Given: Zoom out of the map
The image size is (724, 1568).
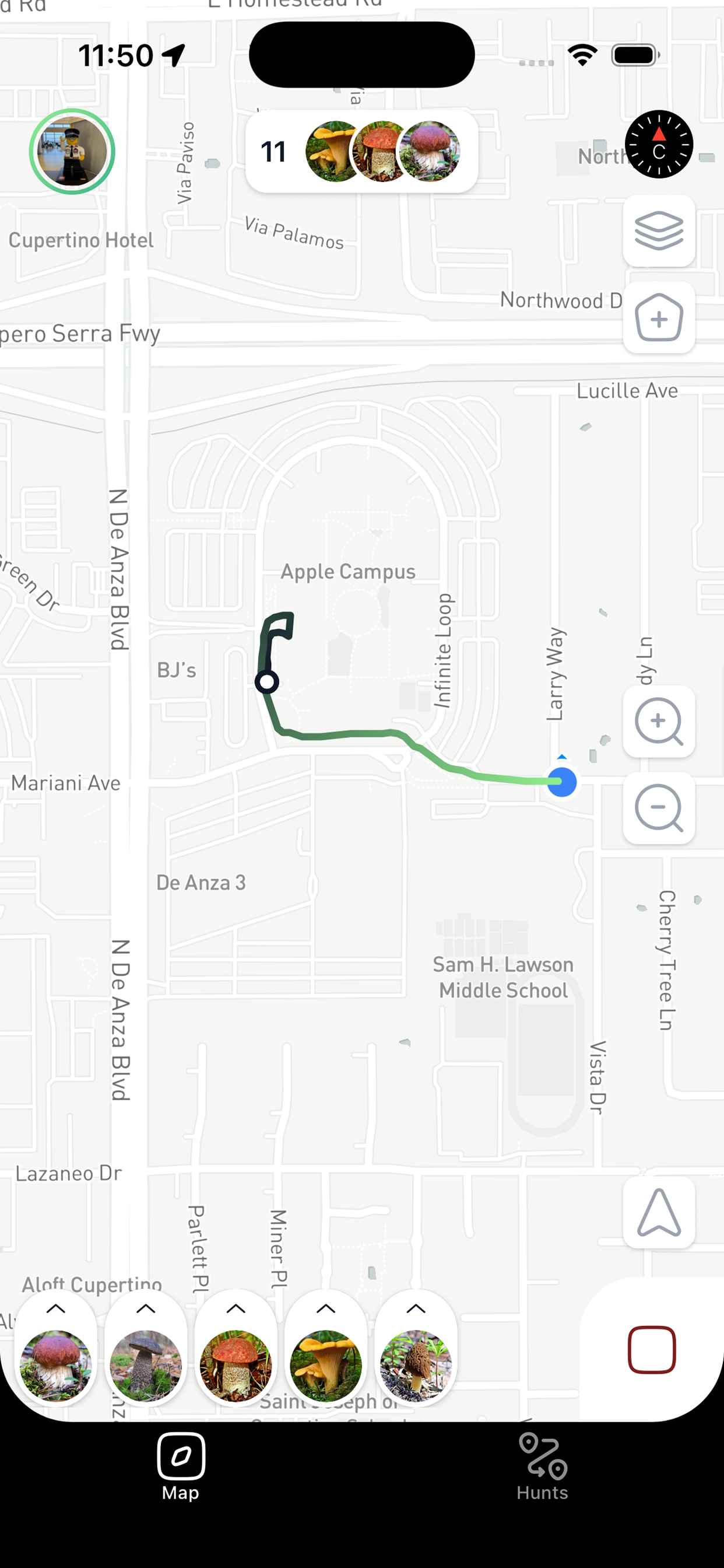Looking at the screenshot, I should 658,808.
